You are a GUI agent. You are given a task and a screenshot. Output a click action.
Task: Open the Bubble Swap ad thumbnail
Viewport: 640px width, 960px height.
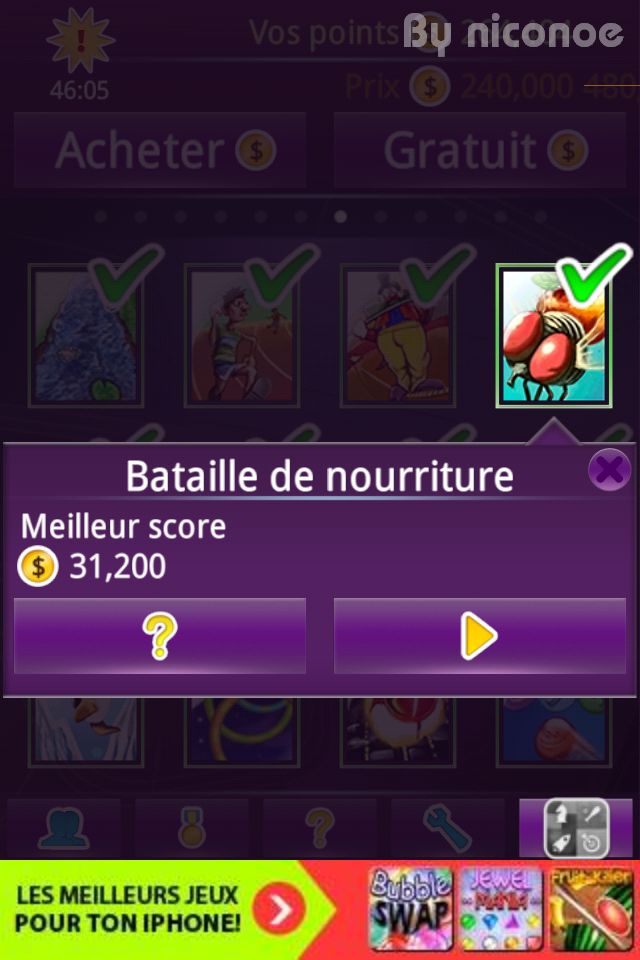click(x=408, y=908)
